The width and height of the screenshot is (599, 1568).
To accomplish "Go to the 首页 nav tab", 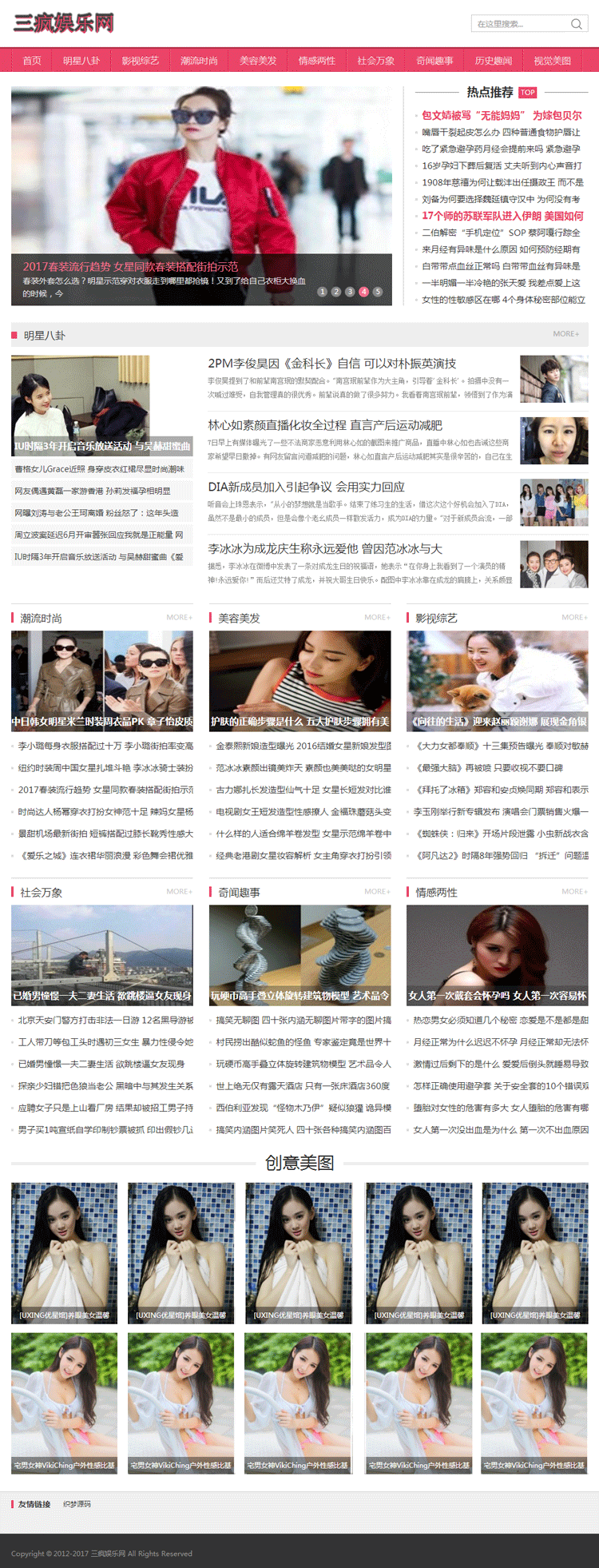I will tap(32, 61).
